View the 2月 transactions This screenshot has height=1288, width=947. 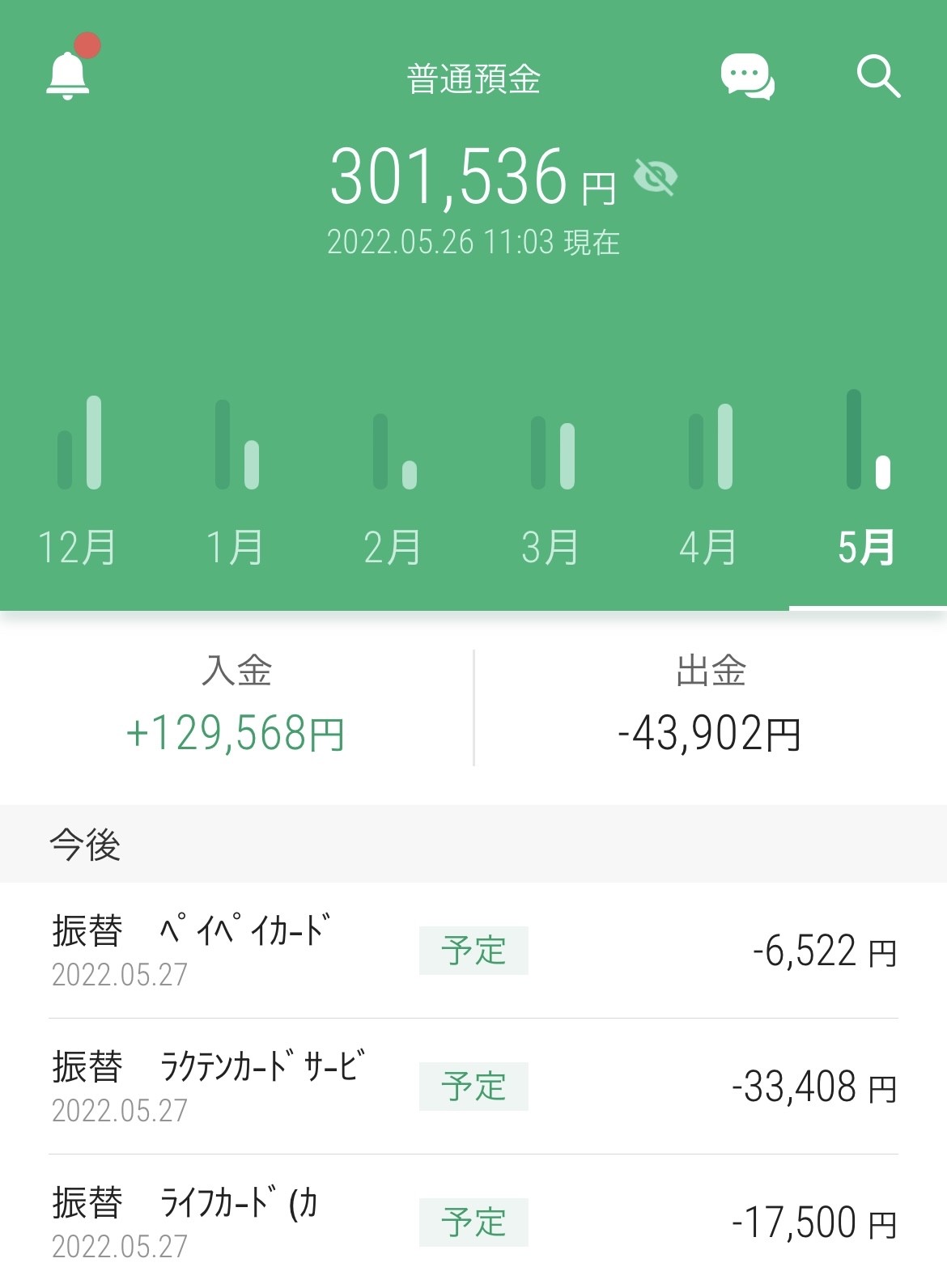pos(393,546)
